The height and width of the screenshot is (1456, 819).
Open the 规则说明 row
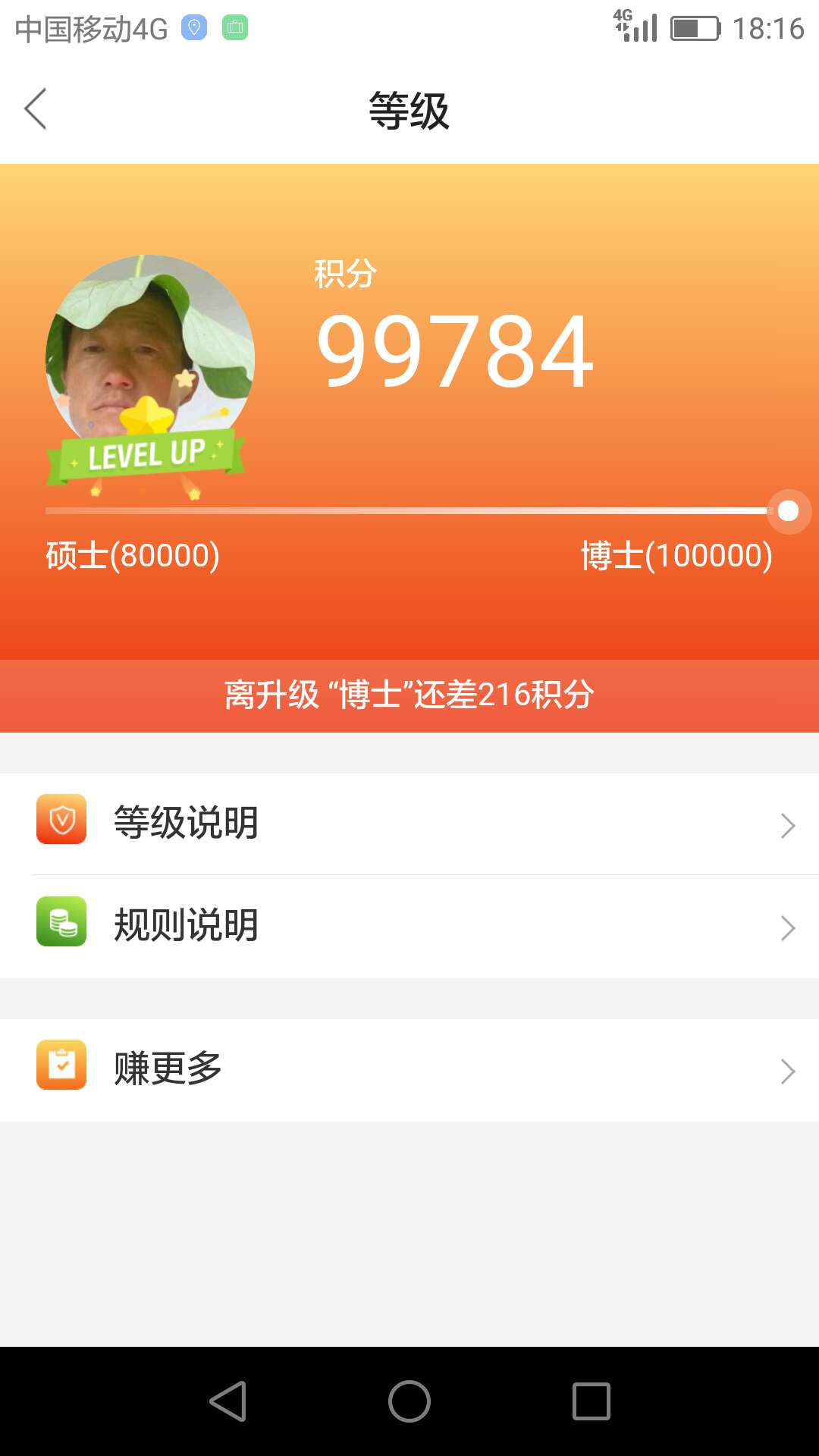click(409, 927)
